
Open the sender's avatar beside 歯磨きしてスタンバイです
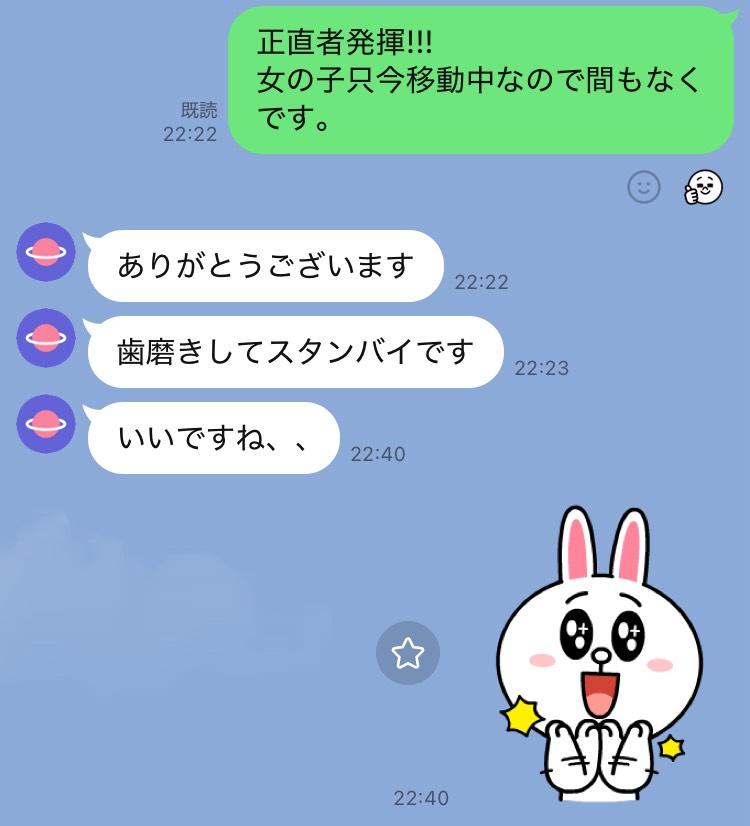click(46, 337)
